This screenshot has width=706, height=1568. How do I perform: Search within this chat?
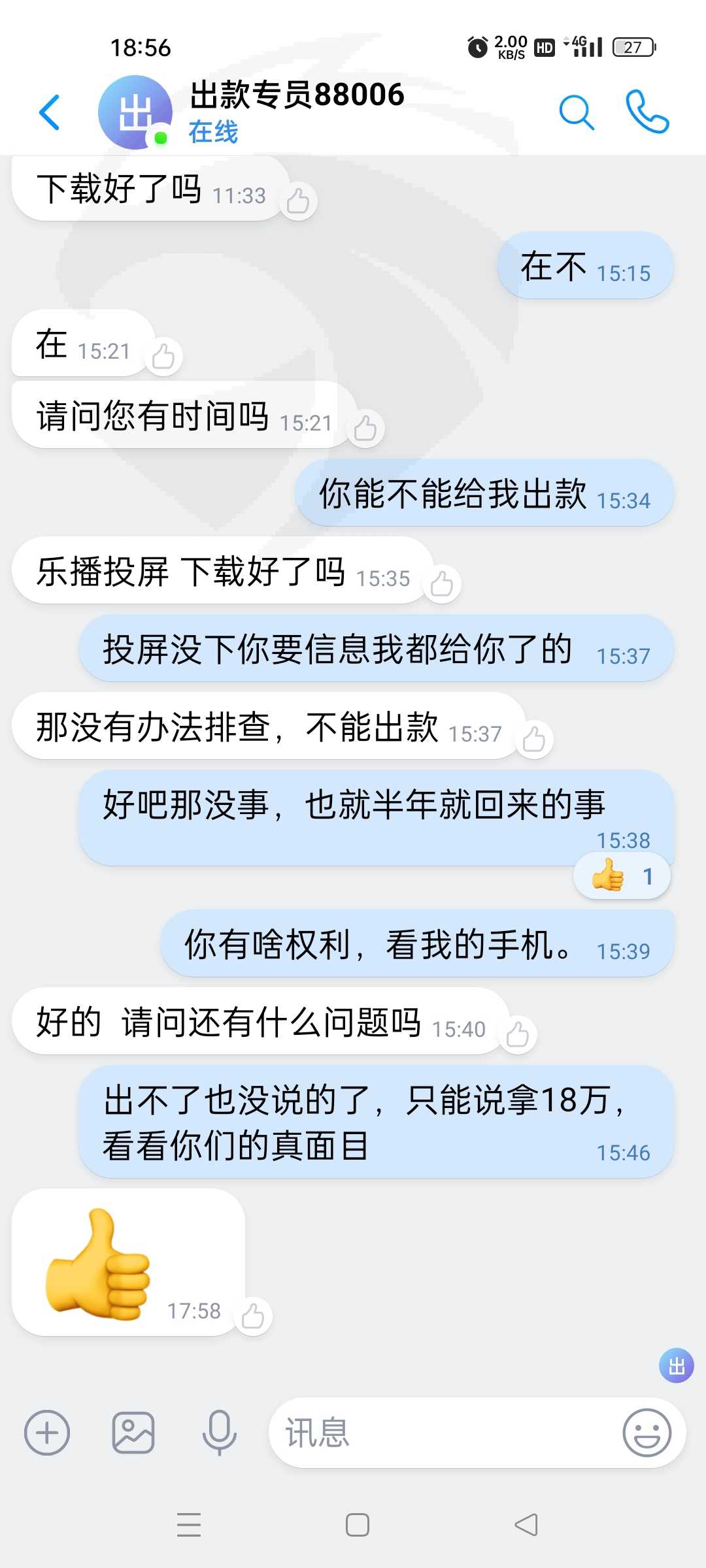tap(577, 112)
